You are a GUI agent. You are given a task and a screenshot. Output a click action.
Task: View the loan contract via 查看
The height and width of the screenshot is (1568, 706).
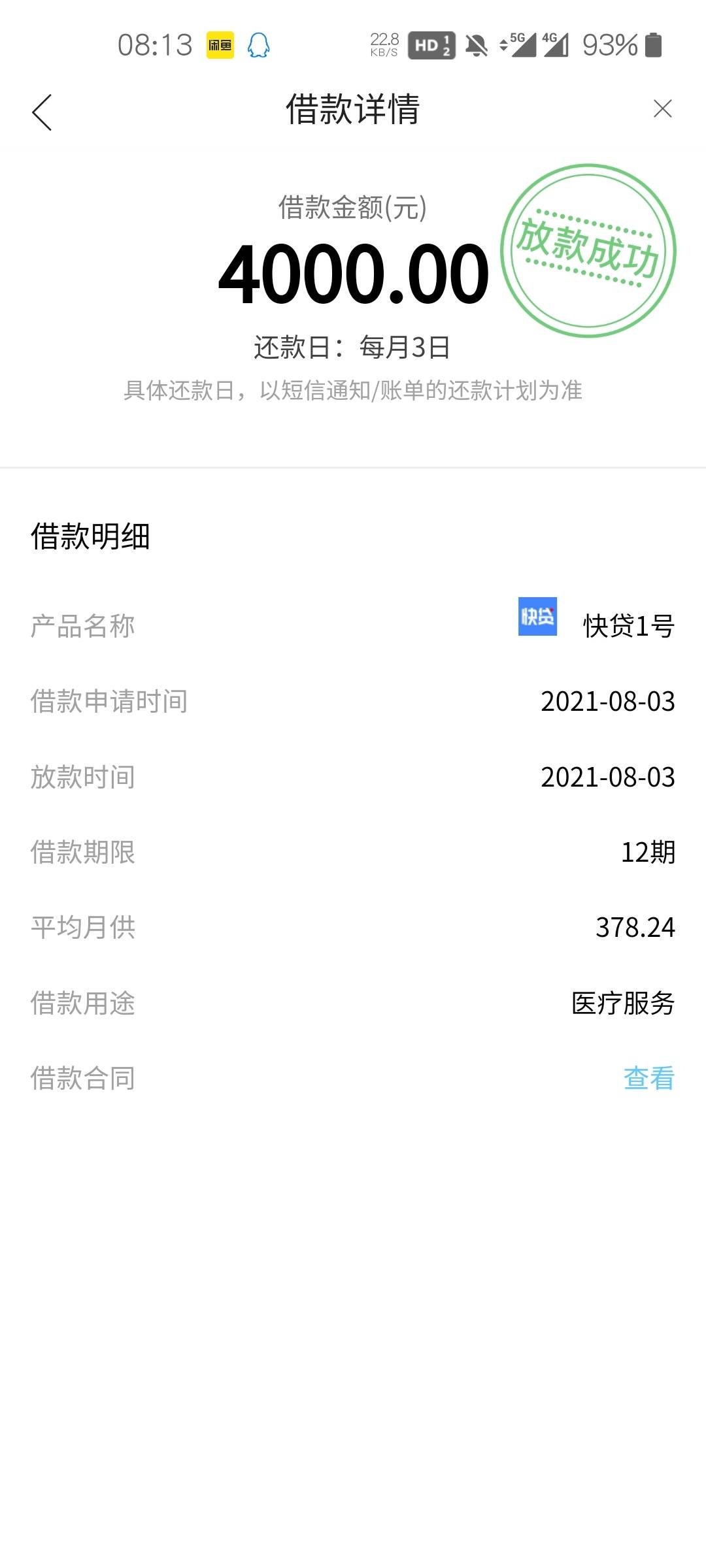tap(648, 1078)
